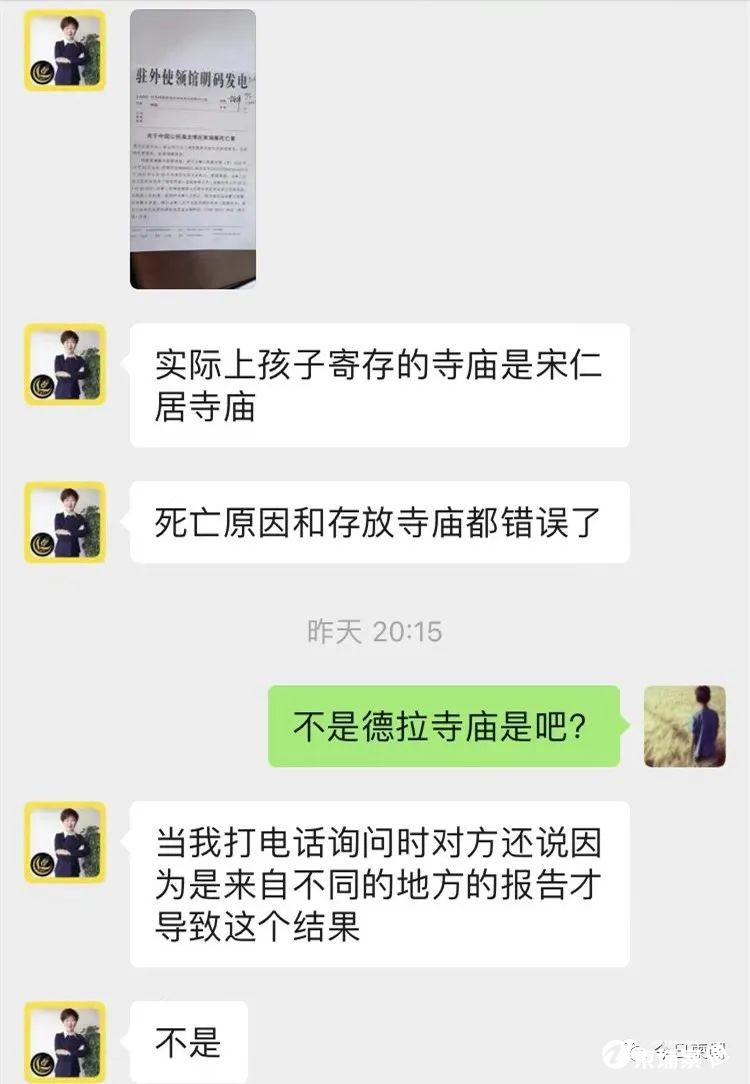Open the shared document photo message

pyautogui.click(x=192, y=150)
